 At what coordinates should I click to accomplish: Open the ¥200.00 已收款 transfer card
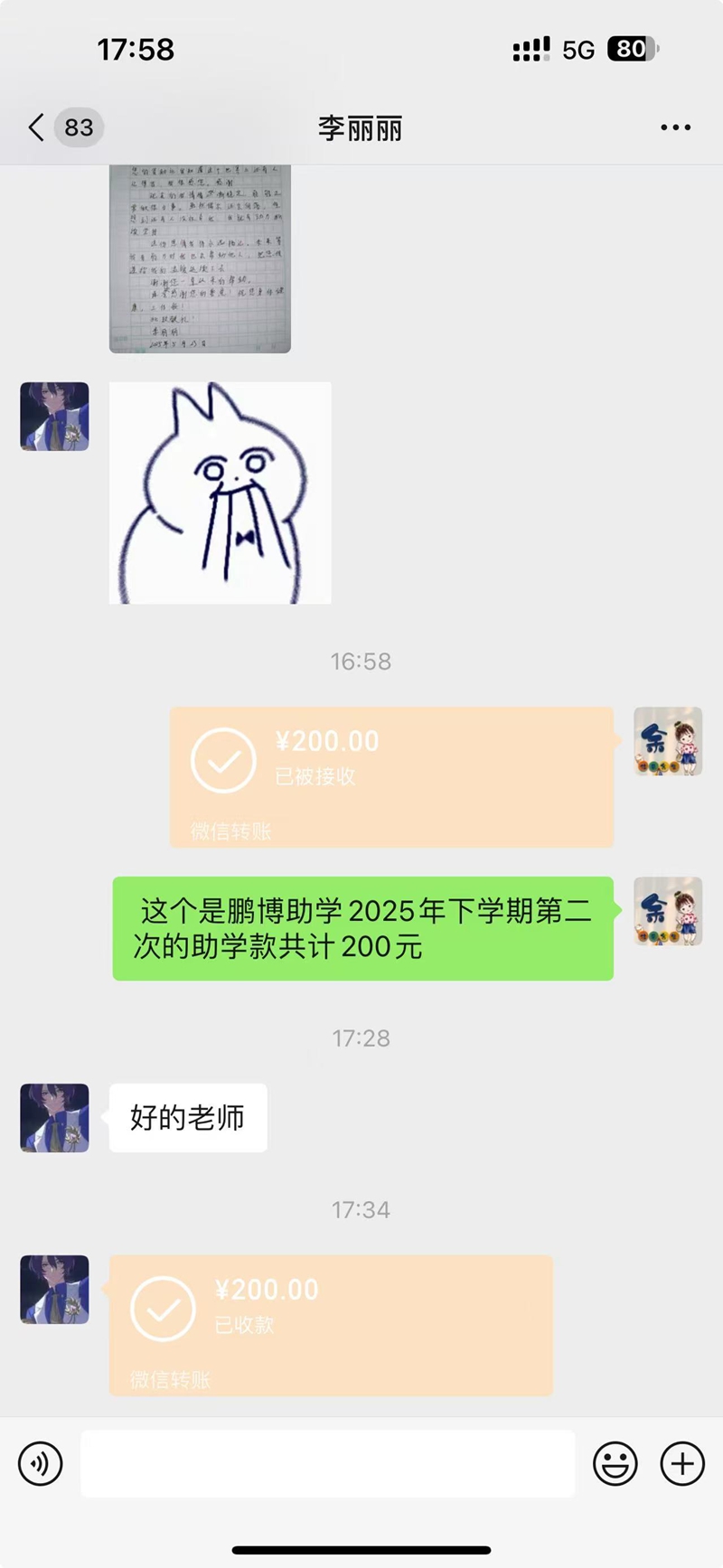(331, 1324)
